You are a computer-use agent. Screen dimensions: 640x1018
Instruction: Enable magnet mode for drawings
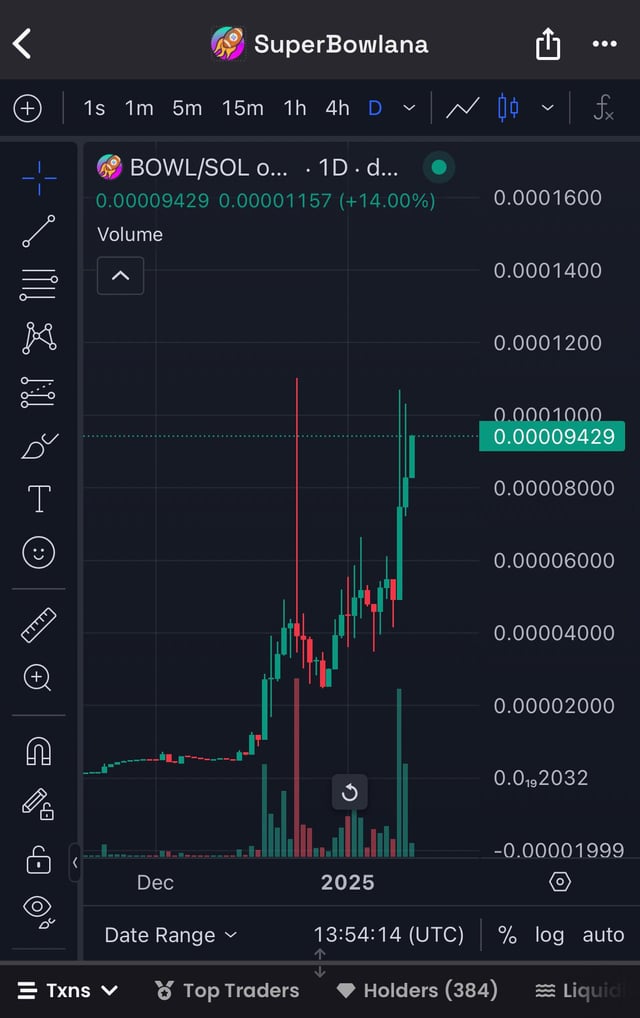click(38, 751)
